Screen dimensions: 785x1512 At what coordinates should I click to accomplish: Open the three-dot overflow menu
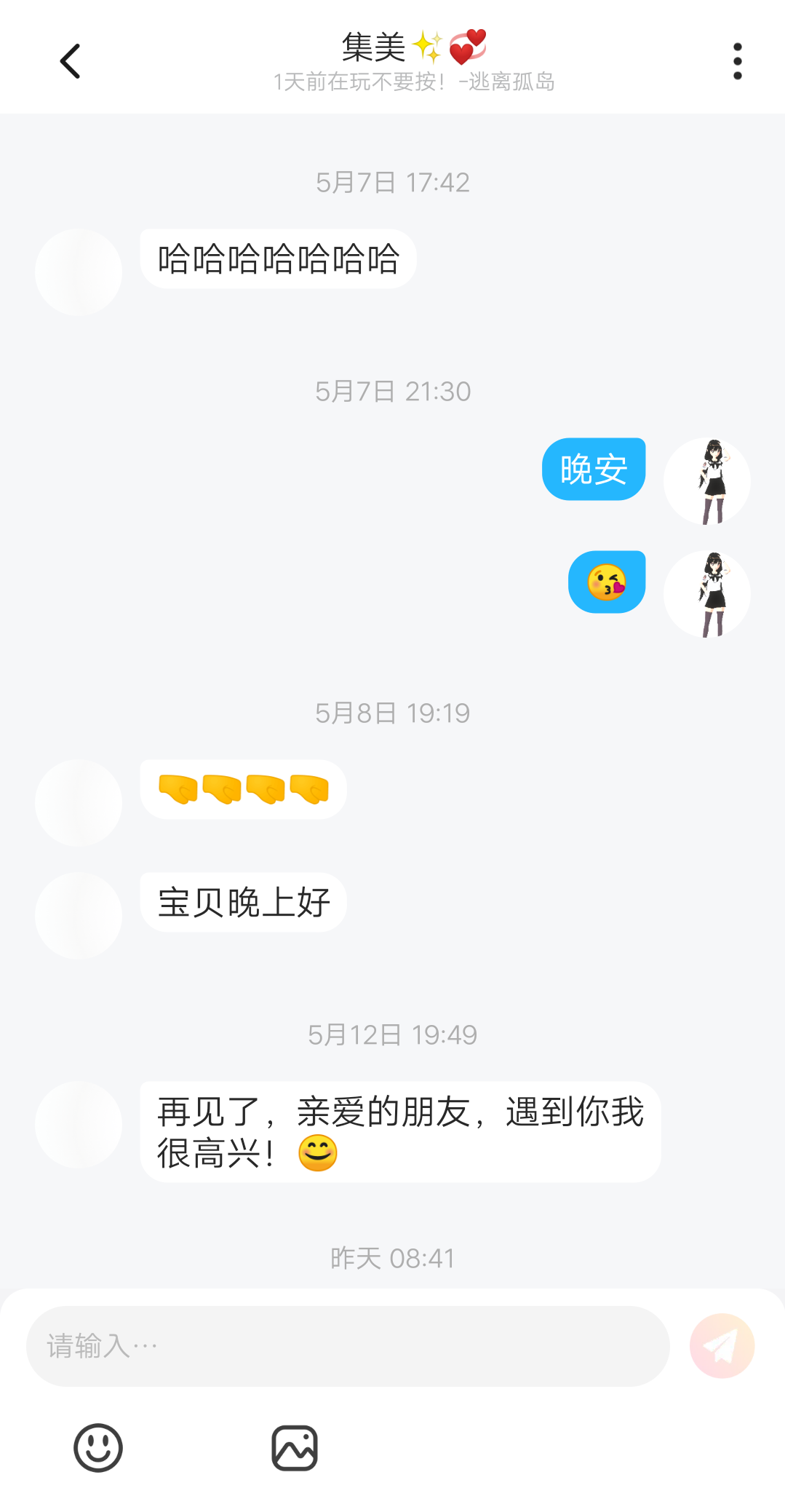[737, 61]
